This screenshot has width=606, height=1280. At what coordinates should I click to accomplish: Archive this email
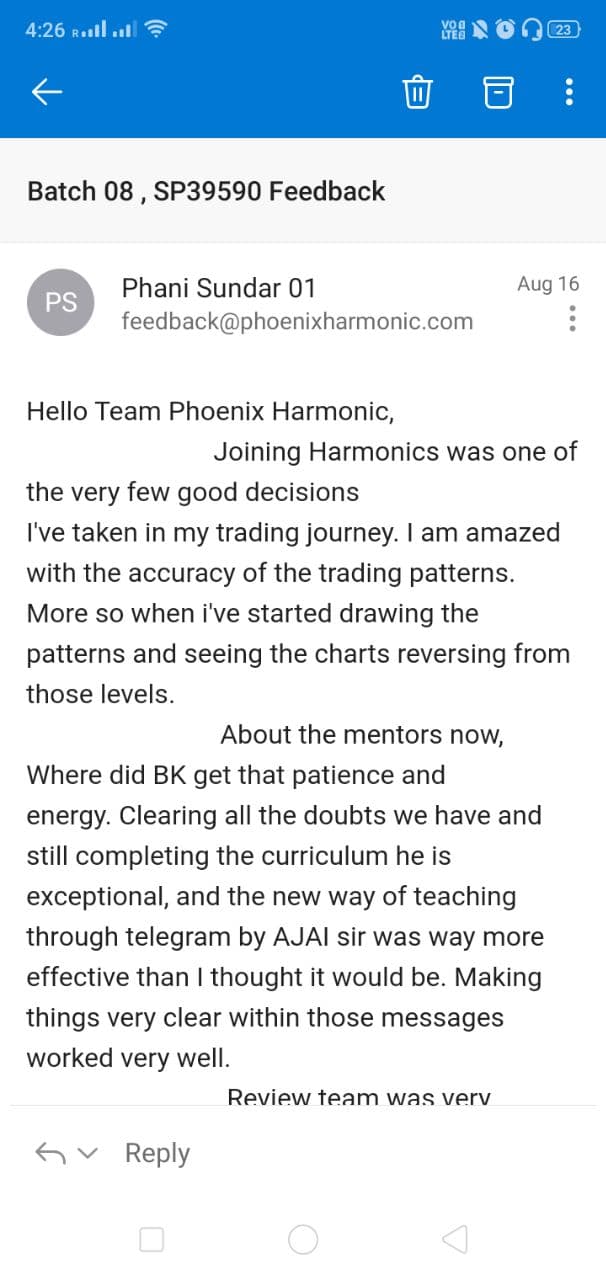498,93
